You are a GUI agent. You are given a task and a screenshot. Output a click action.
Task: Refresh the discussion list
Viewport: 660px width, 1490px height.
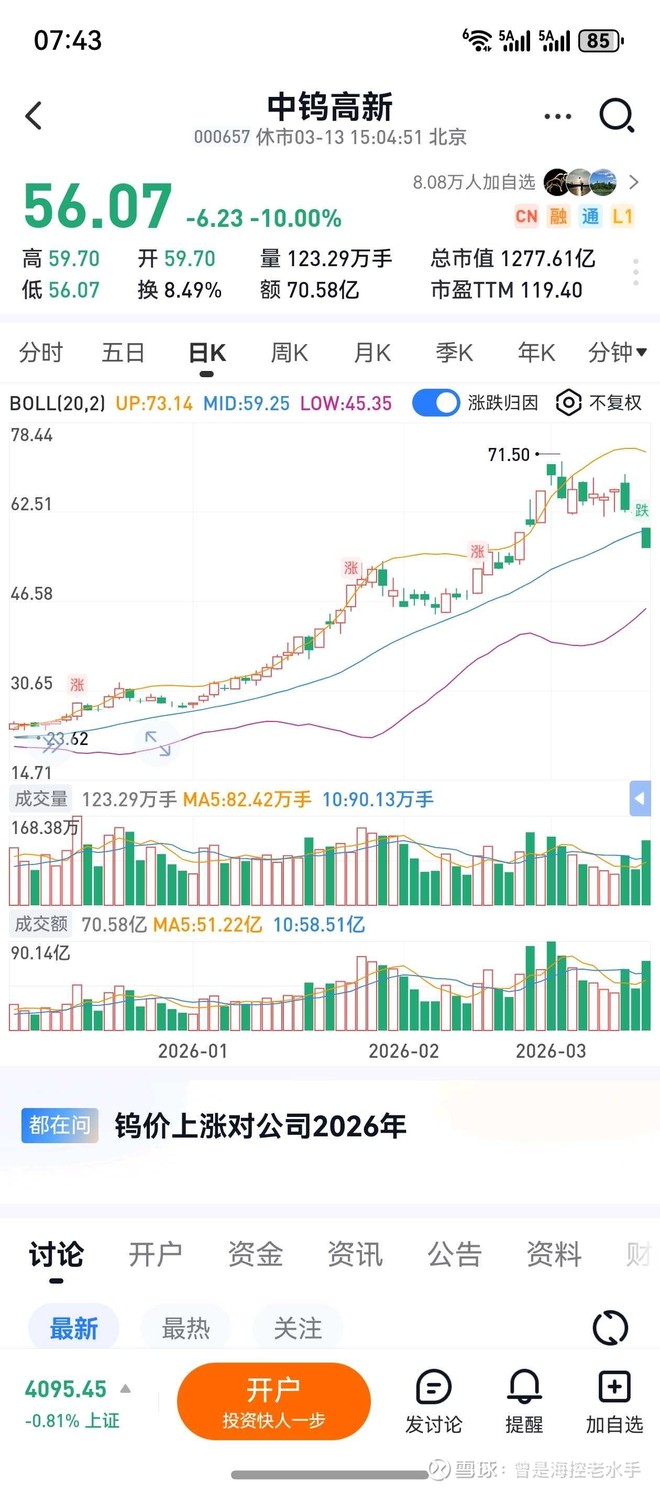(x=610, y=1328)
